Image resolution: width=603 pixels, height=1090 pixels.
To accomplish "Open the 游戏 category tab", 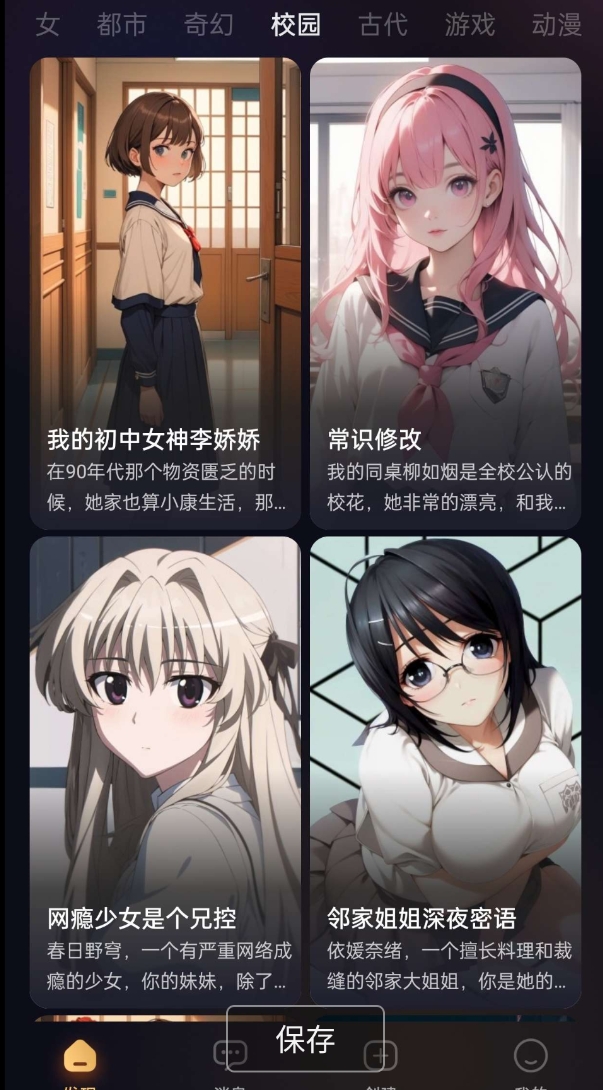I will [470, 24].
